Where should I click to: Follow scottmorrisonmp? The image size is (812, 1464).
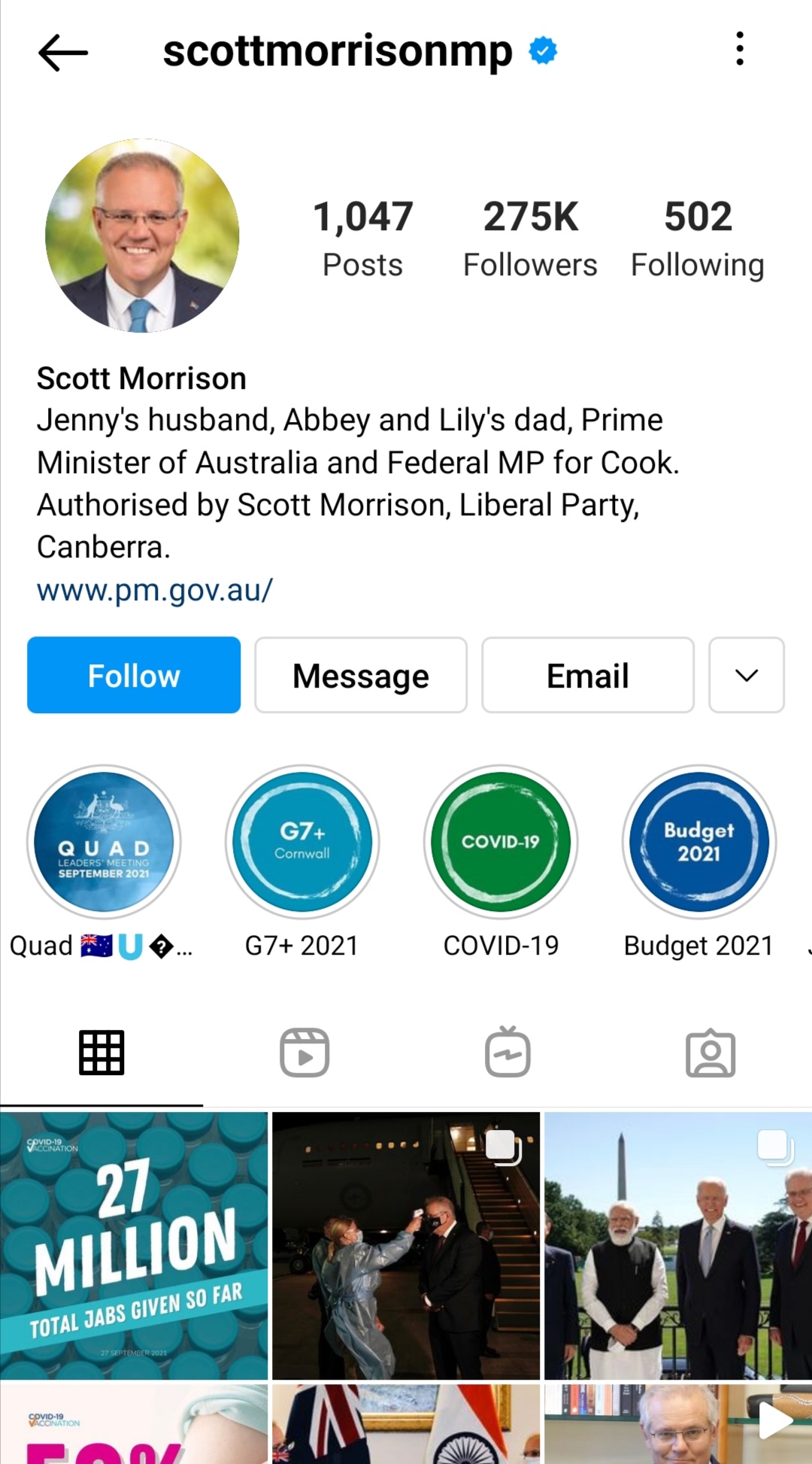coord(134,675)
